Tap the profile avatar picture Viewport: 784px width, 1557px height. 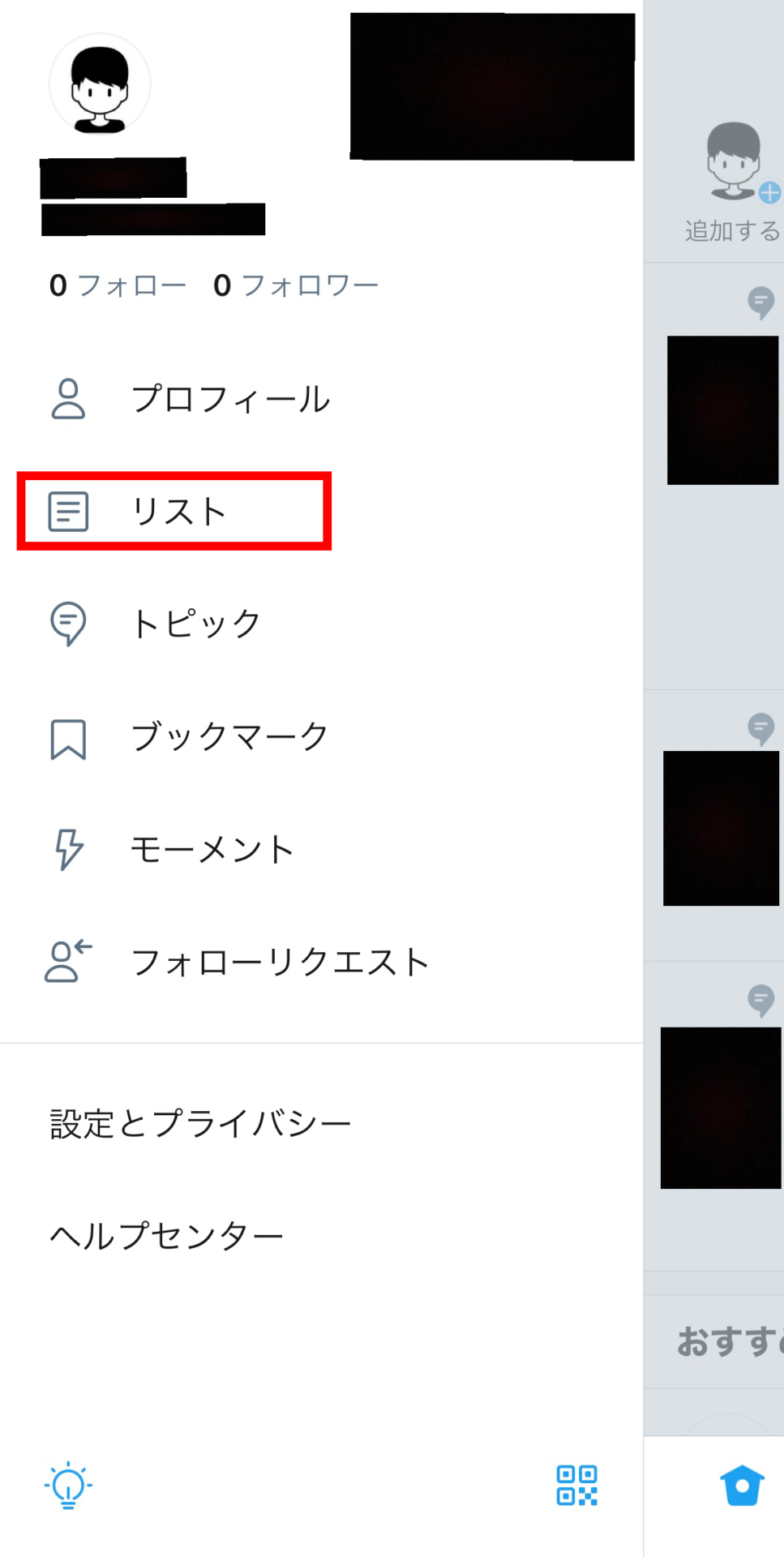pos(100,85)
